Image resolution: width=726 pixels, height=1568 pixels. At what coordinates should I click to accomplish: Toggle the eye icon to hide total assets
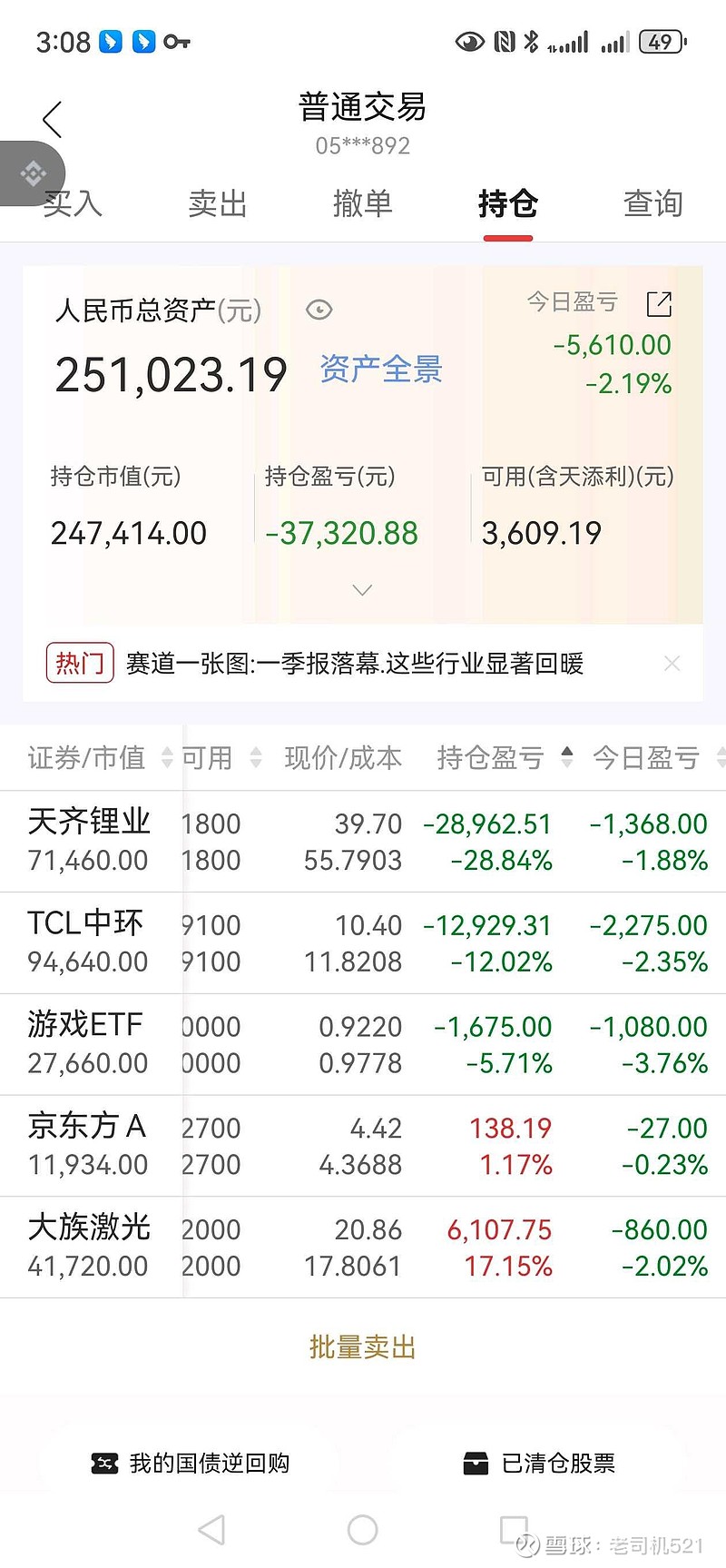319,310
